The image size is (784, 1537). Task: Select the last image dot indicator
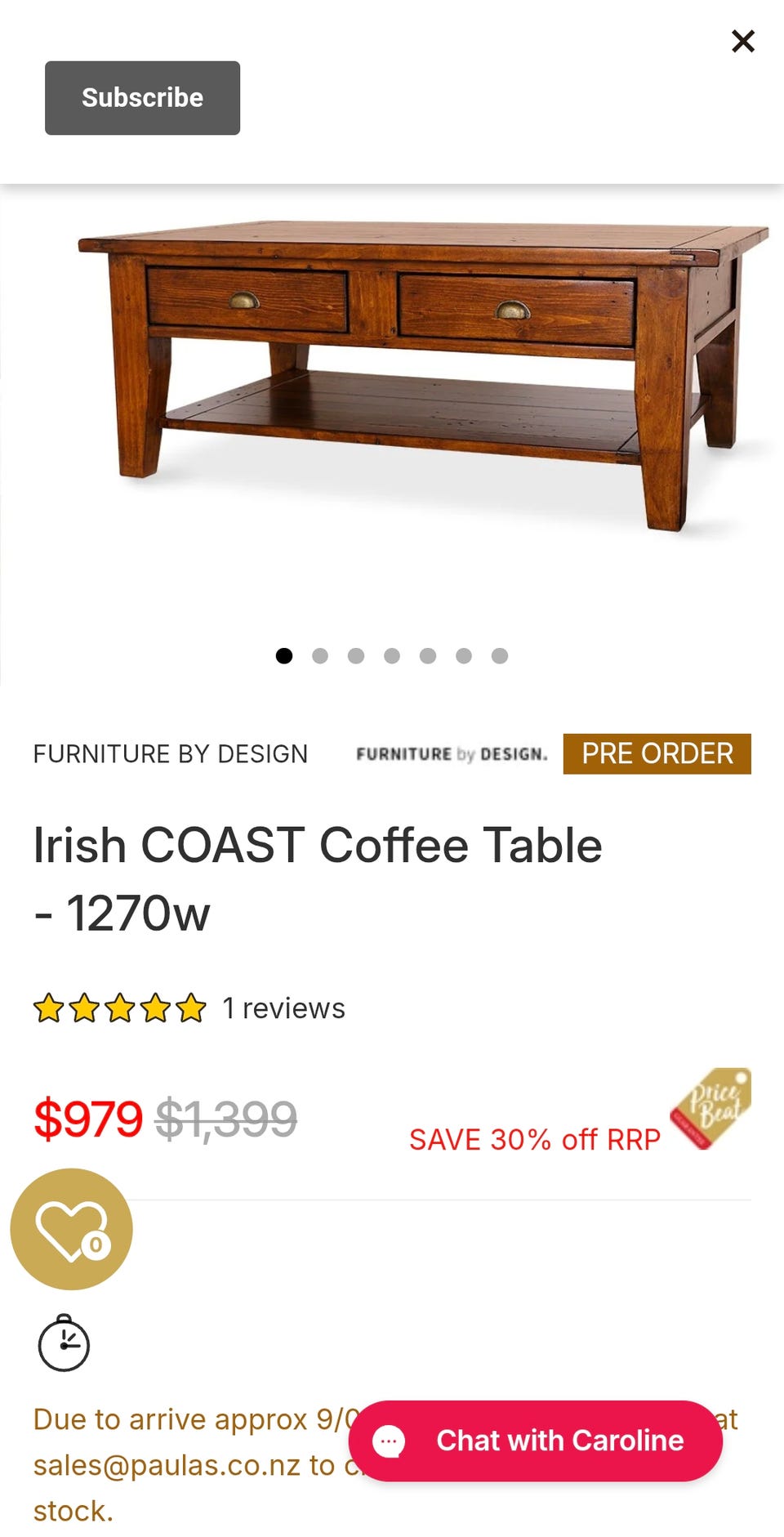click(x=500, y=656)
